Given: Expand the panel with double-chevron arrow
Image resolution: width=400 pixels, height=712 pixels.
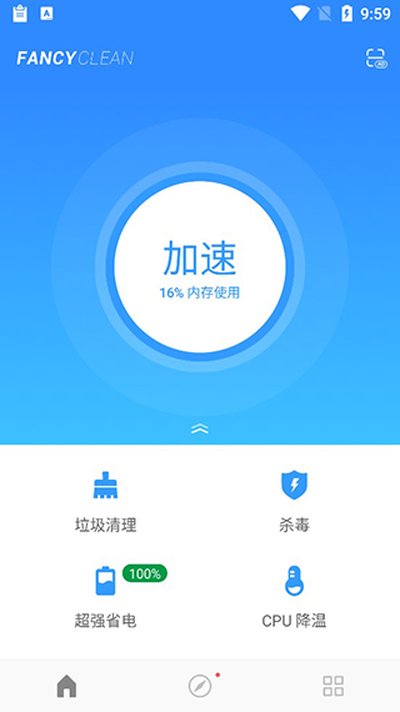Looking at the screenshot, I should (200, 429).
